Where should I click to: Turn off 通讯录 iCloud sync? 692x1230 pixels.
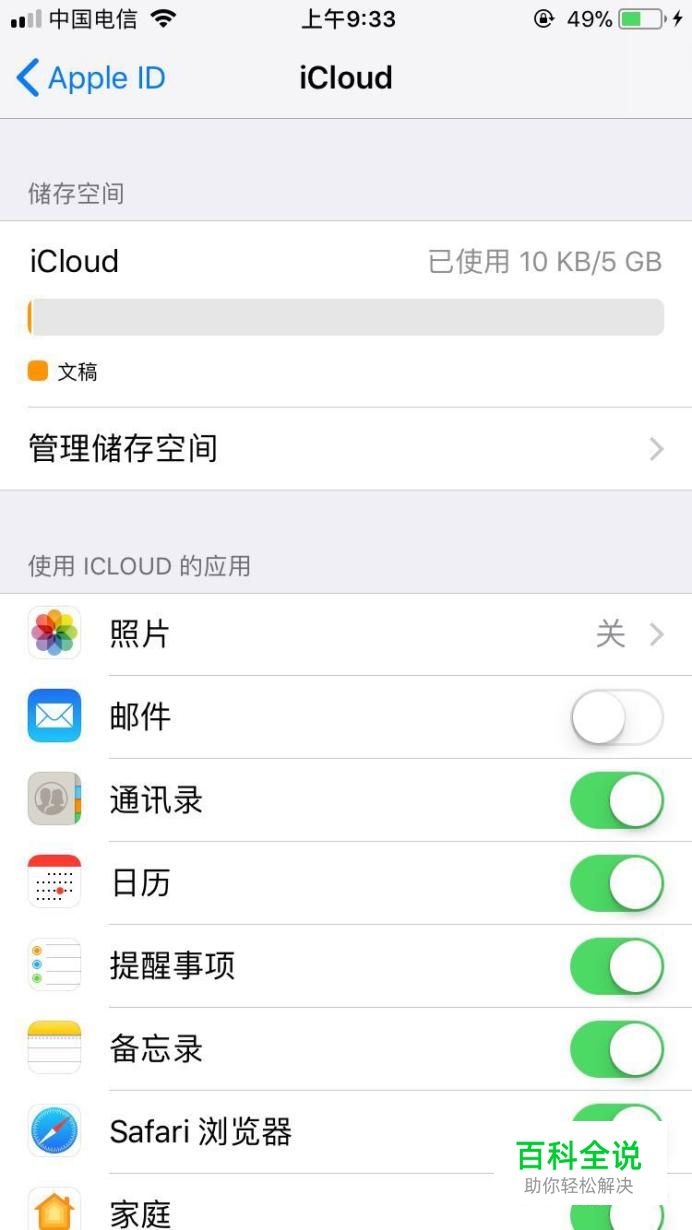point(616,800)
